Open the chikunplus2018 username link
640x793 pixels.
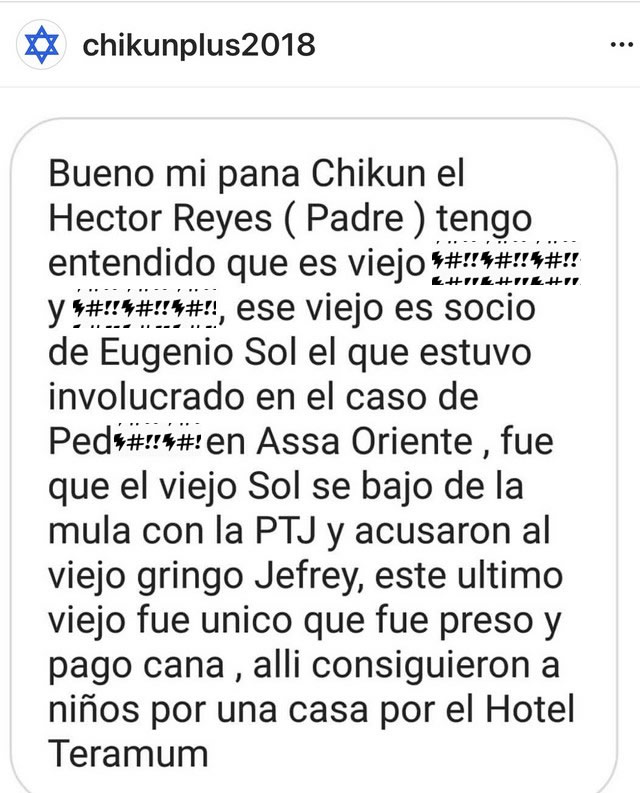coord(200,45)
